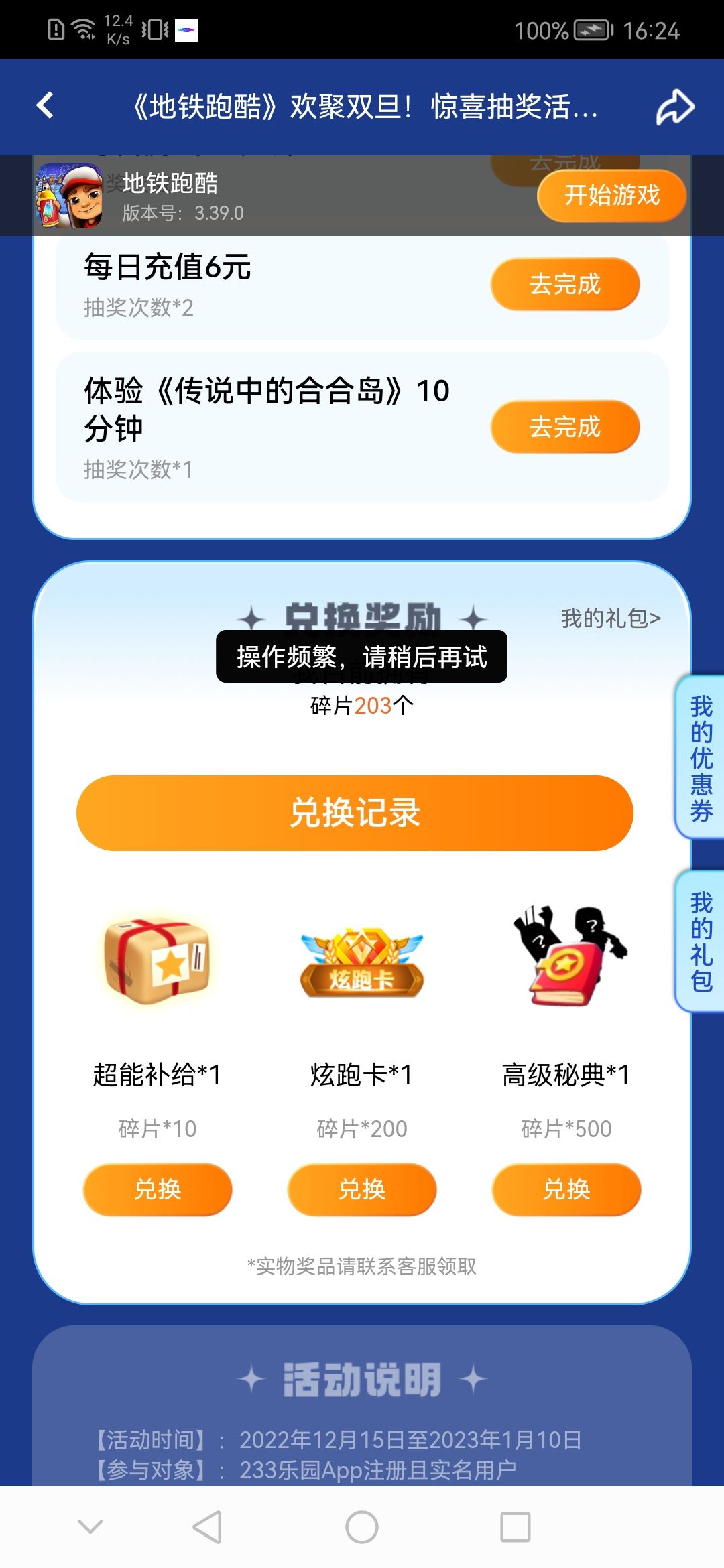
Task: Open 兑换记录 exchange history
Action: tap(355, 813)
